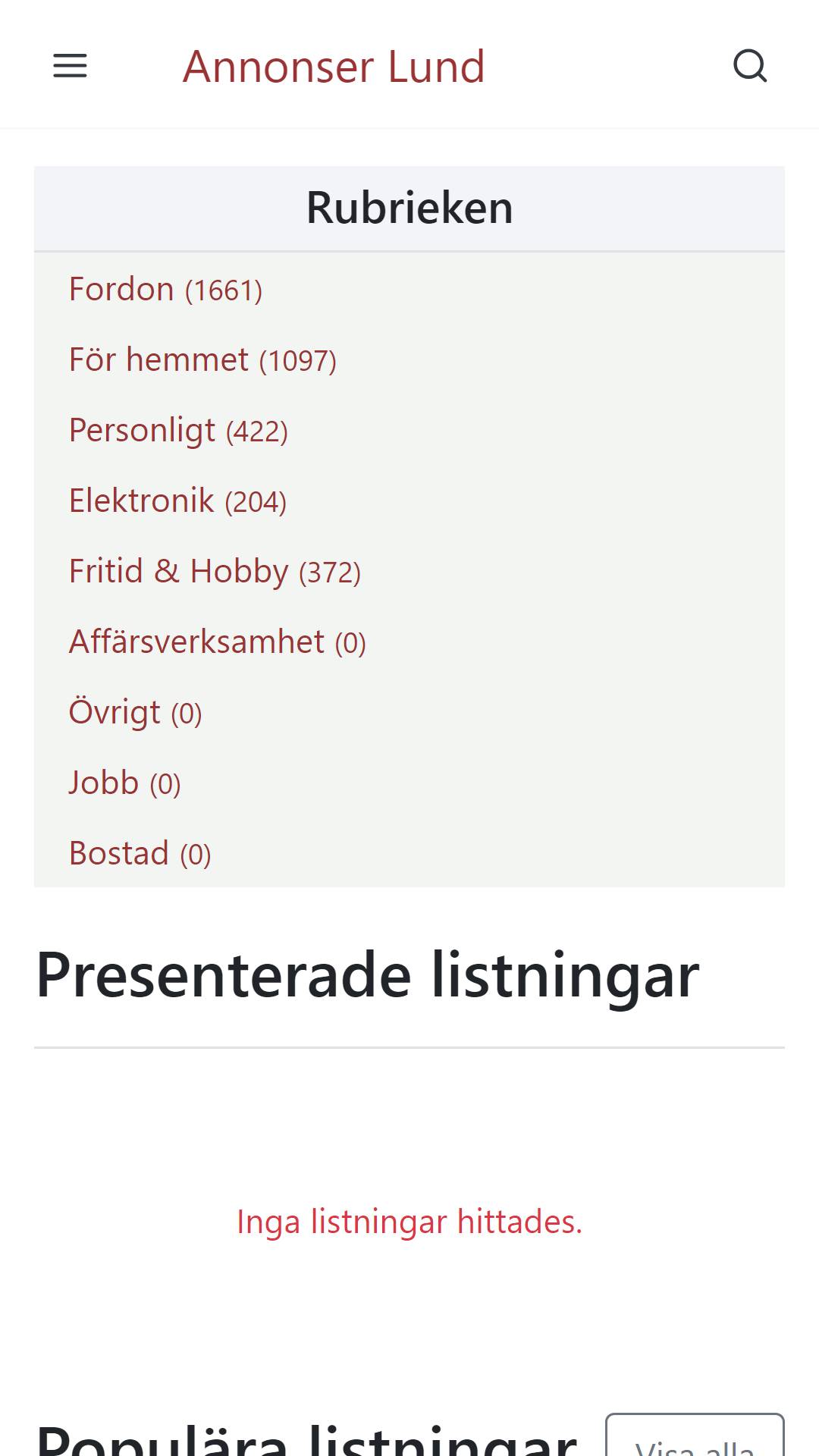The width and height of the screenshot is (819, 1456).
Task: Go to Annonser Lund home link
Action: (x=334, y=67)
